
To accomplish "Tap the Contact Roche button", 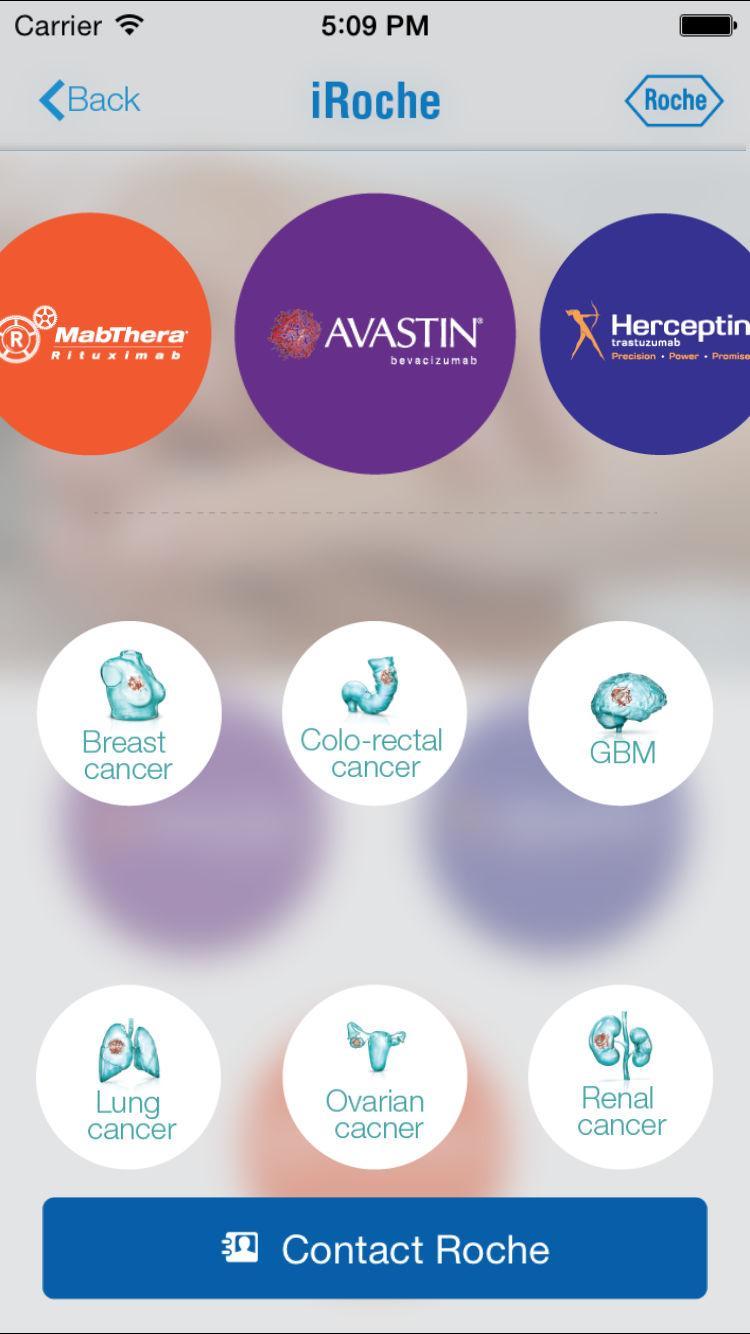I will coord(374,1248).
